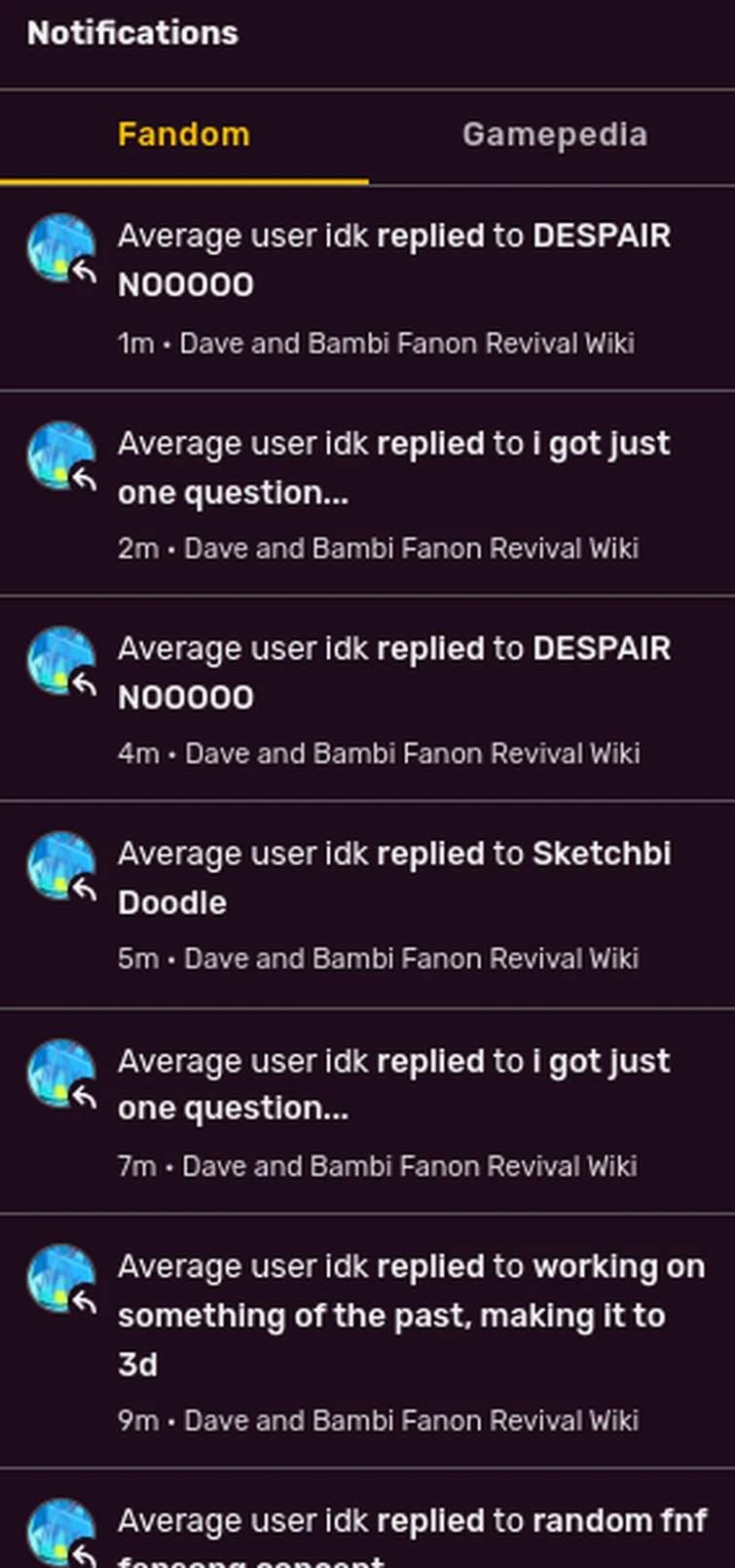The image size is (735, 1568).
Task: Click the Notifications heading
Action: point(132,32)
